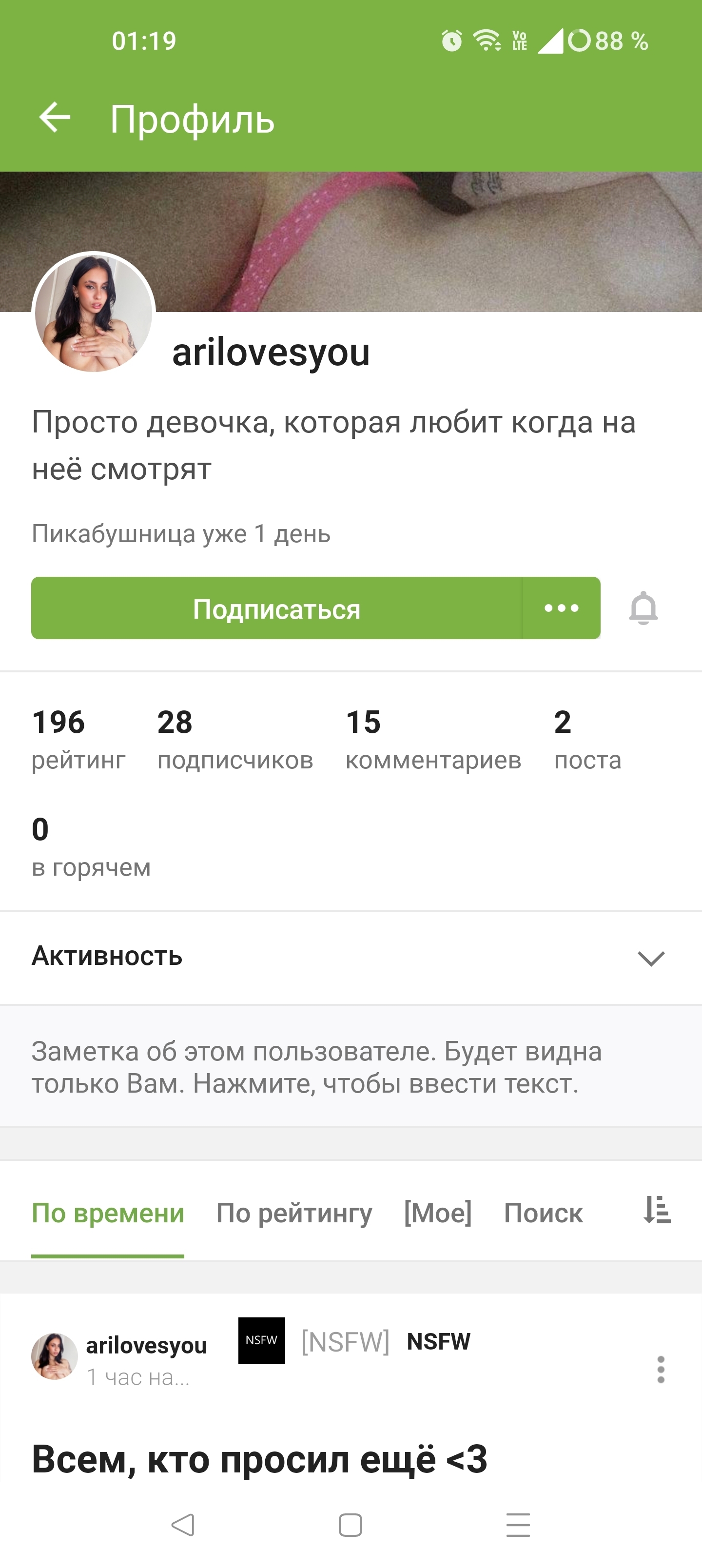Change sort order with the sort icon
702x1568 pixels.
pos(657,1210)
